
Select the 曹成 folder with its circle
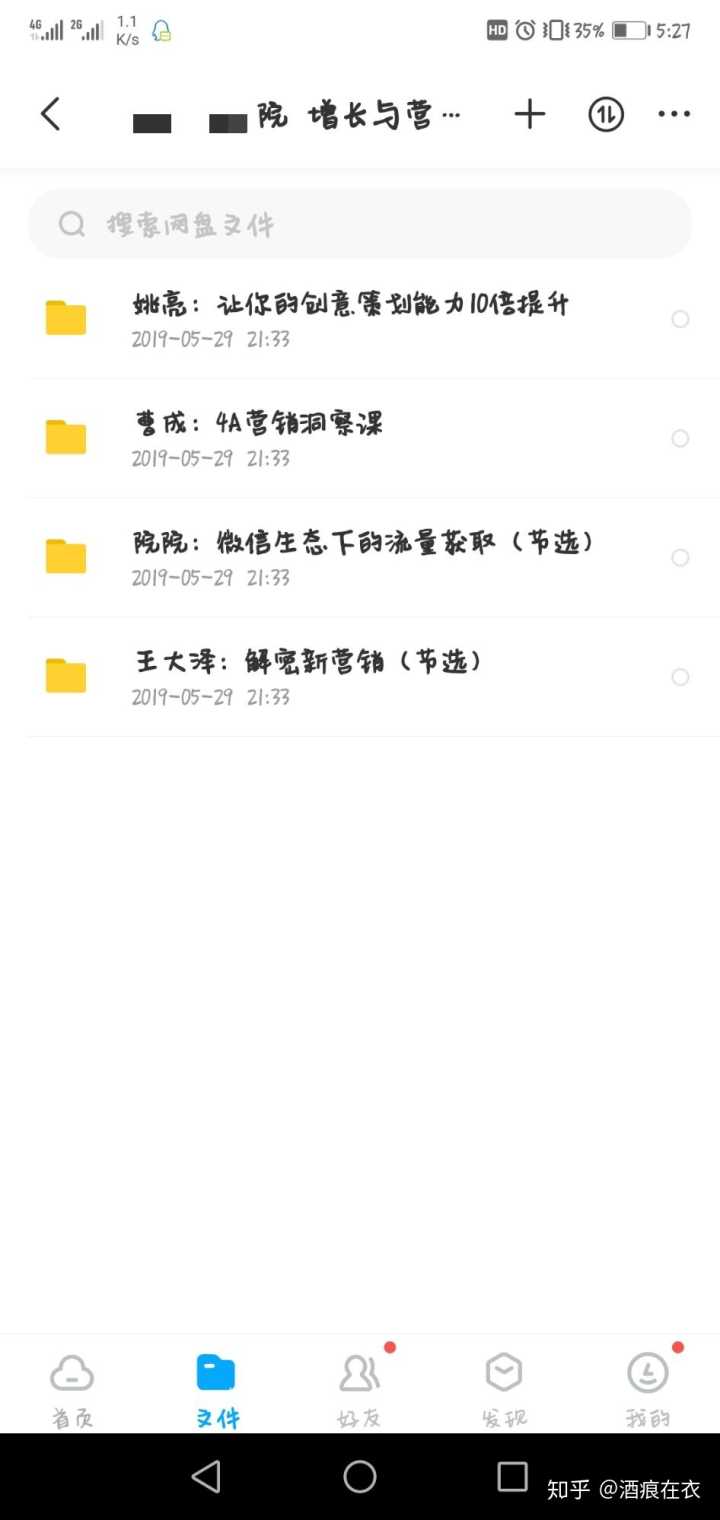680,438
